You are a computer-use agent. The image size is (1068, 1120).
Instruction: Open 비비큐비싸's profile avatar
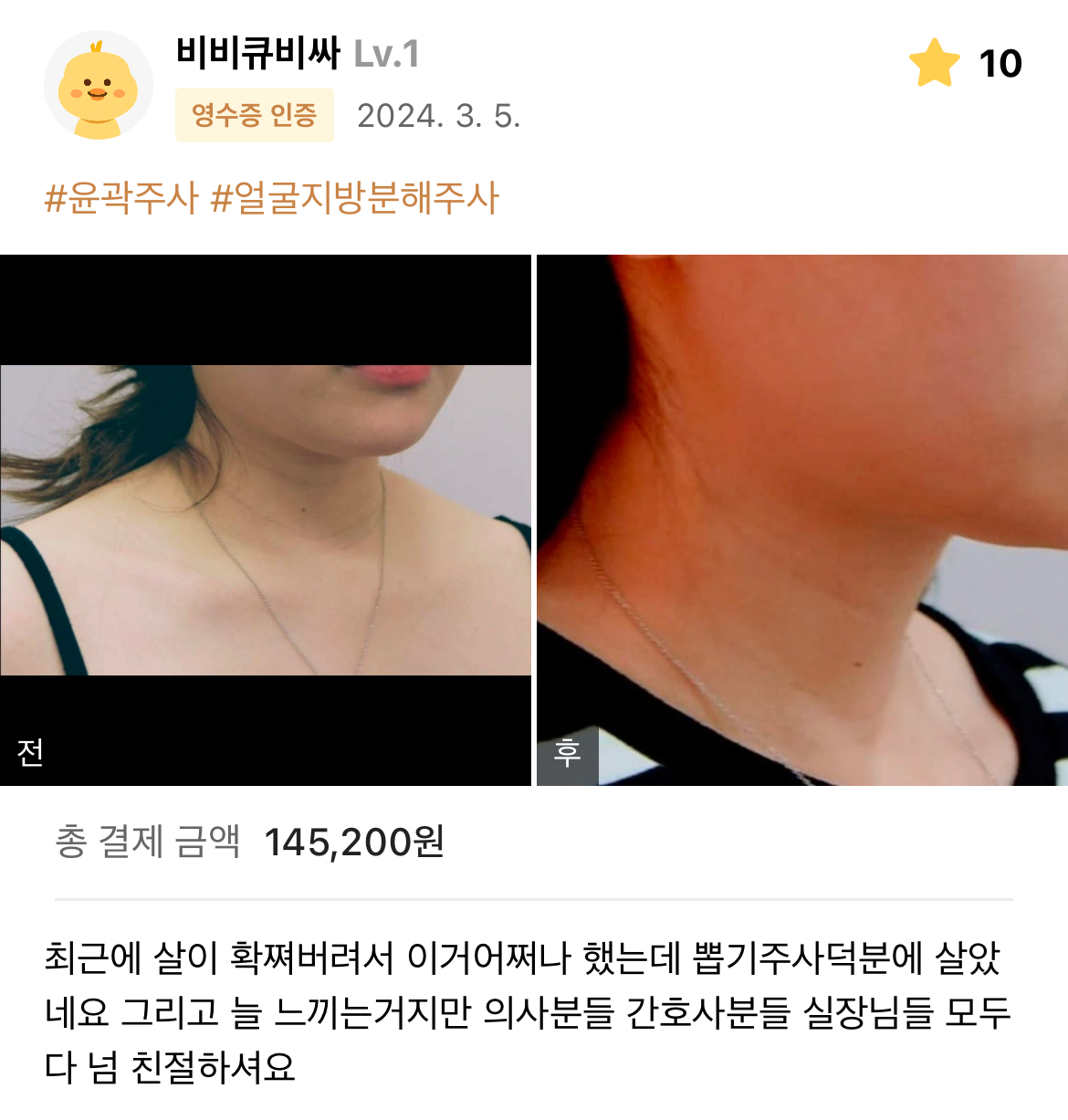point(99,85)
